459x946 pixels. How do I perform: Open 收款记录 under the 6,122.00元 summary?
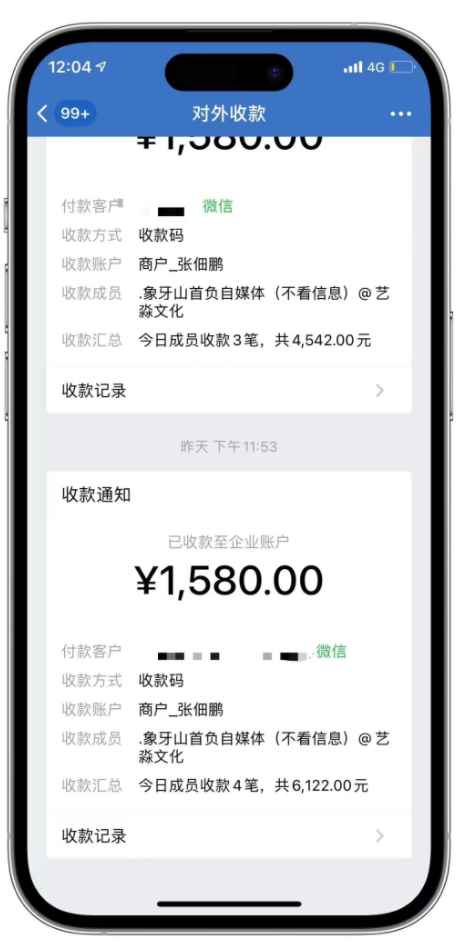pos(229,836)
